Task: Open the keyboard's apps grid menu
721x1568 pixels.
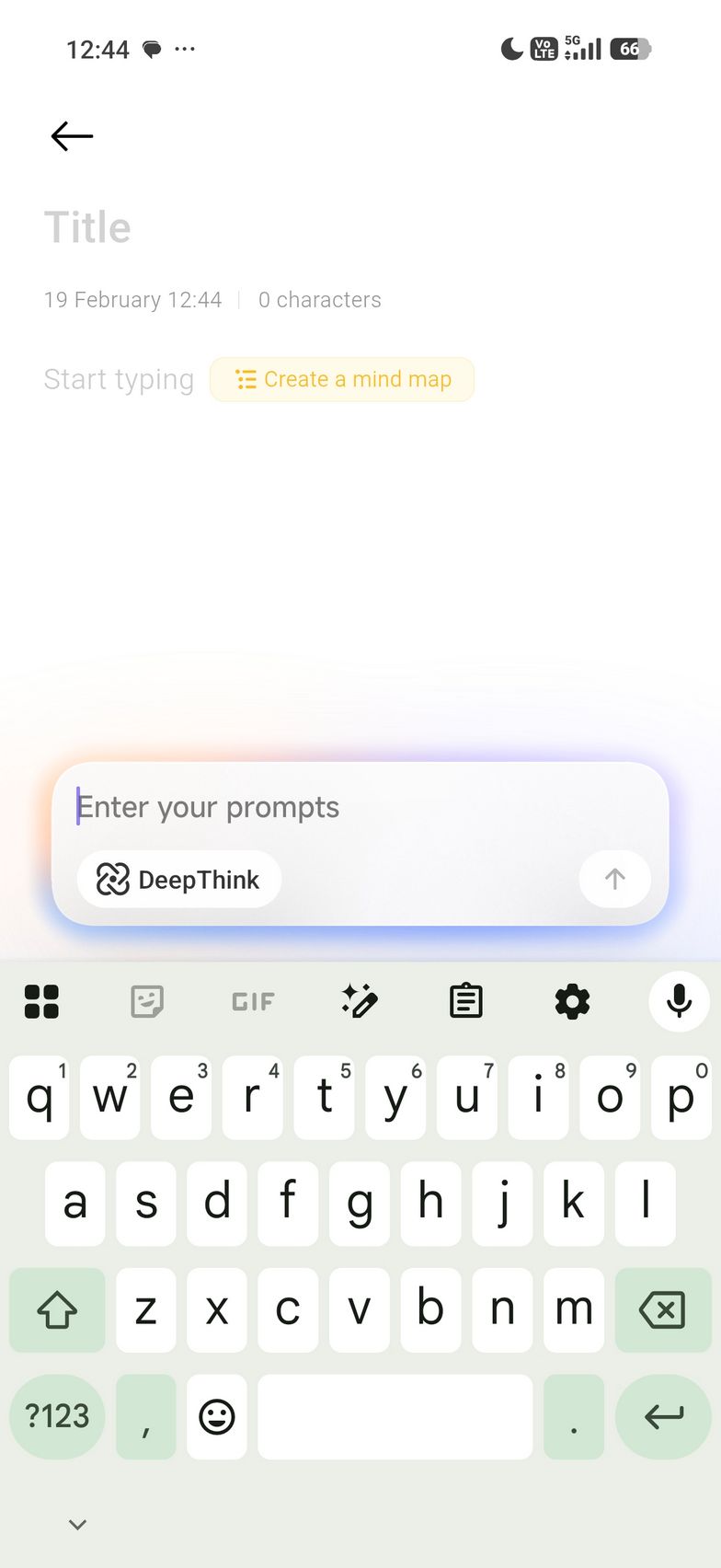Action: 41,1001
